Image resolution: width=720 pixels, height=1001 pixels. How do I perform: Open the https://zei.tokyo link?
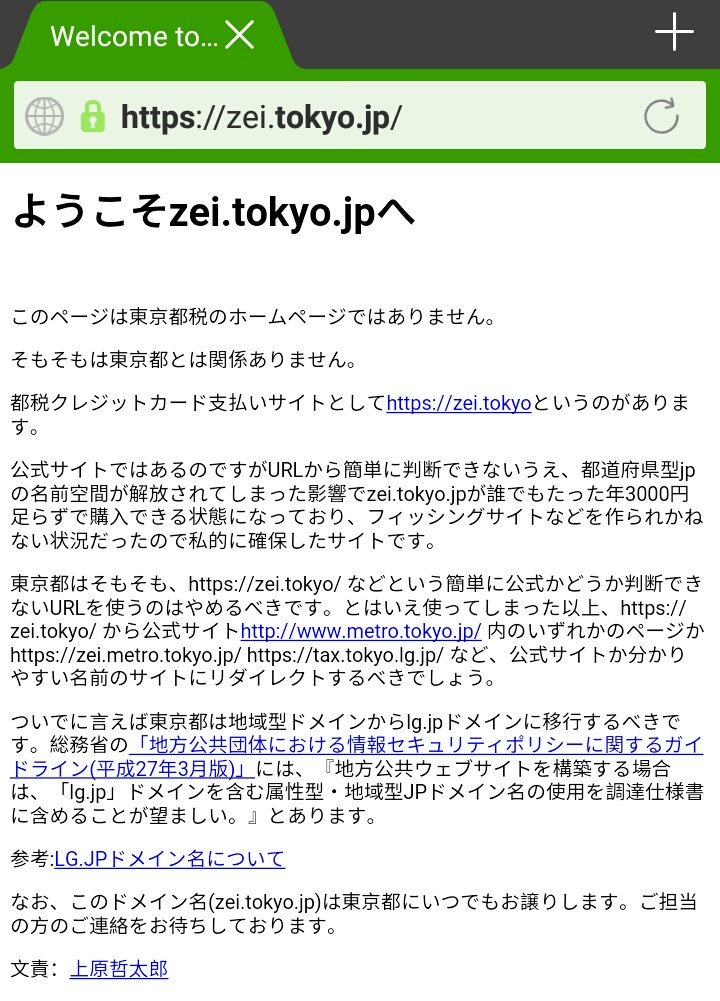tap(458, 404)
